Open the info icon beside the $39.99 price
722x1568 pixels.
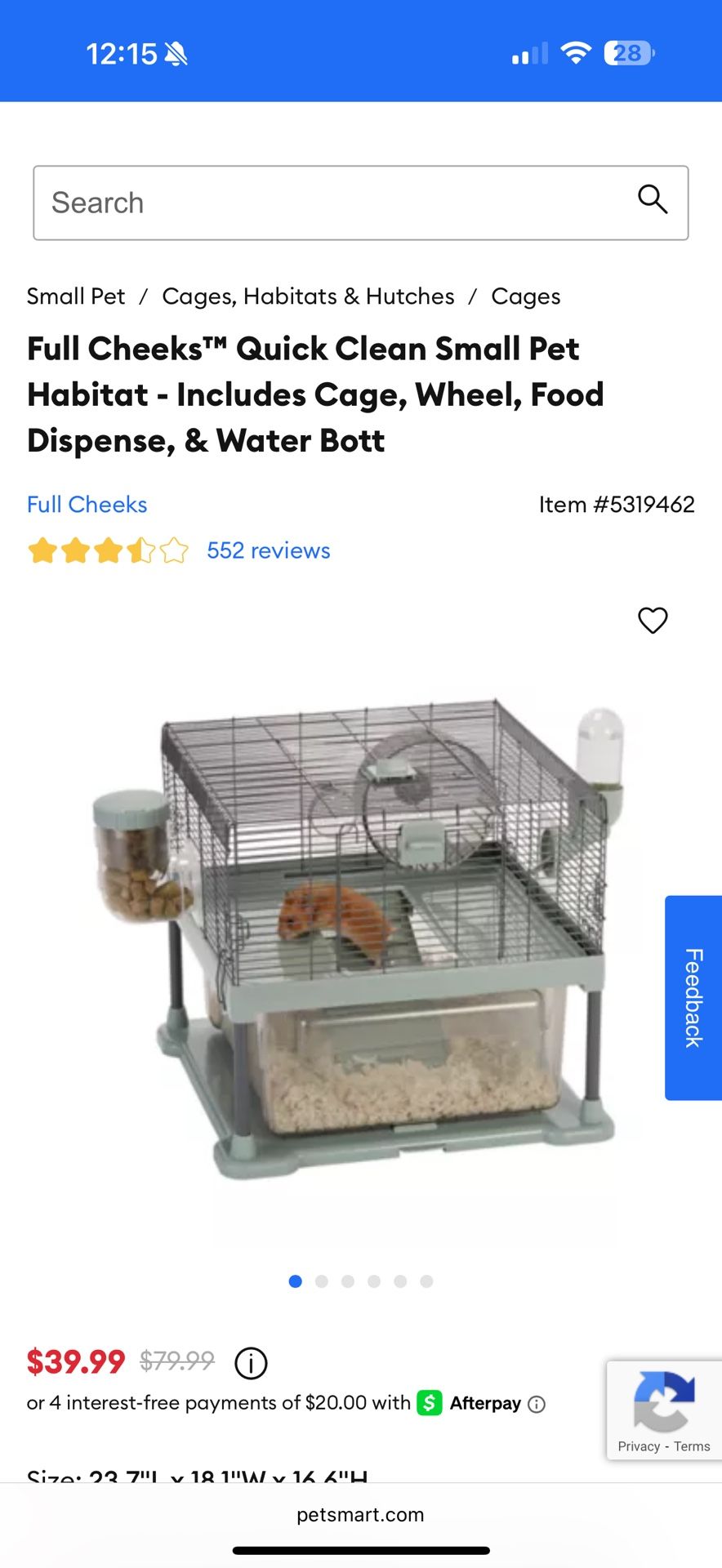(x=251, y=1363)
